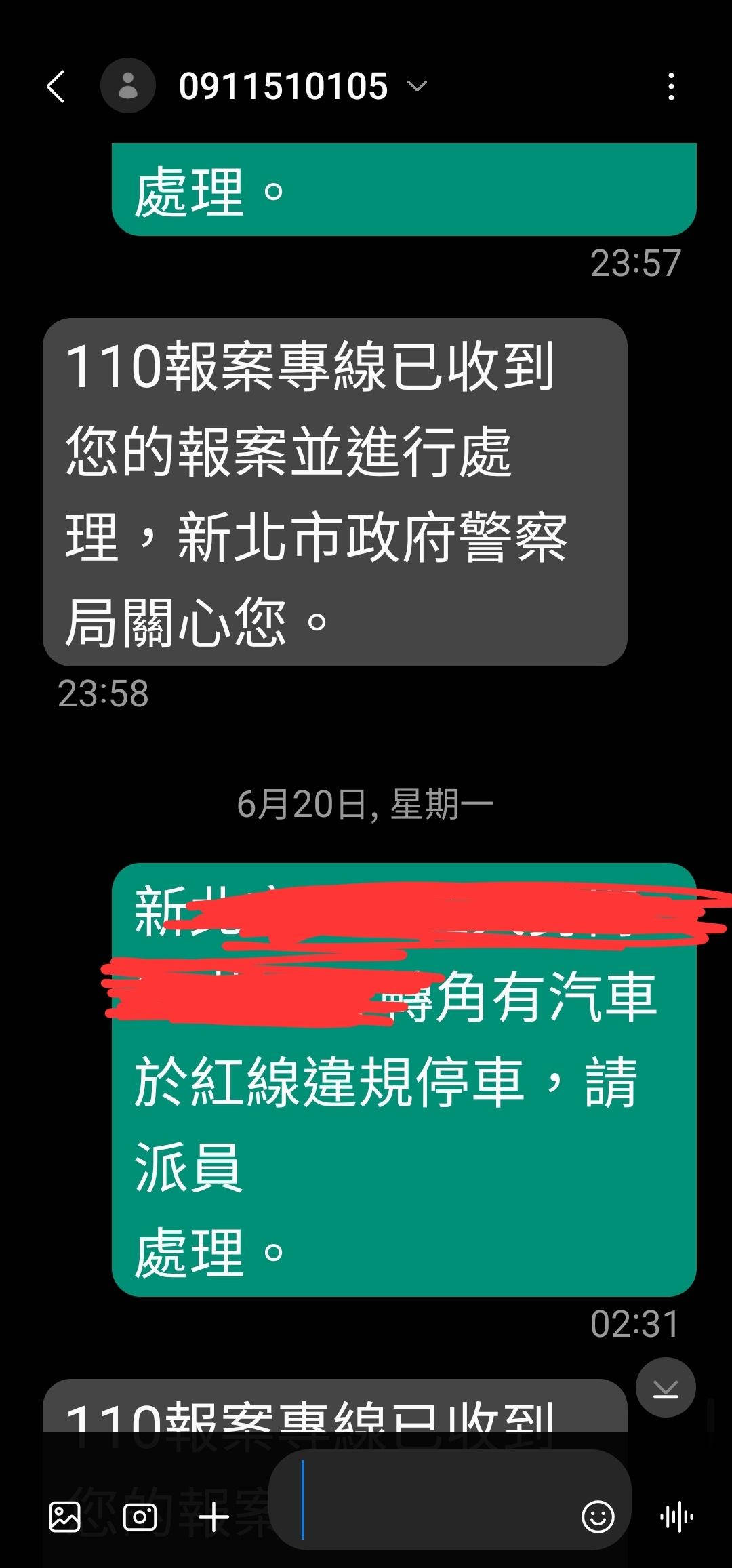The width and height of the screenshot is (732, 1568).
Task: Record a voice message
Action: pos(676,1516)
